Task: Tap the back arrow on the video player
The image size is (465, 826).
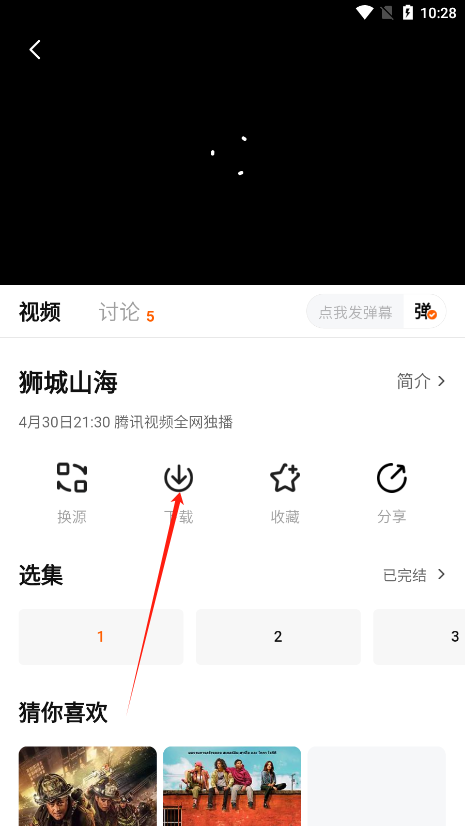Action: pos(35,50)
